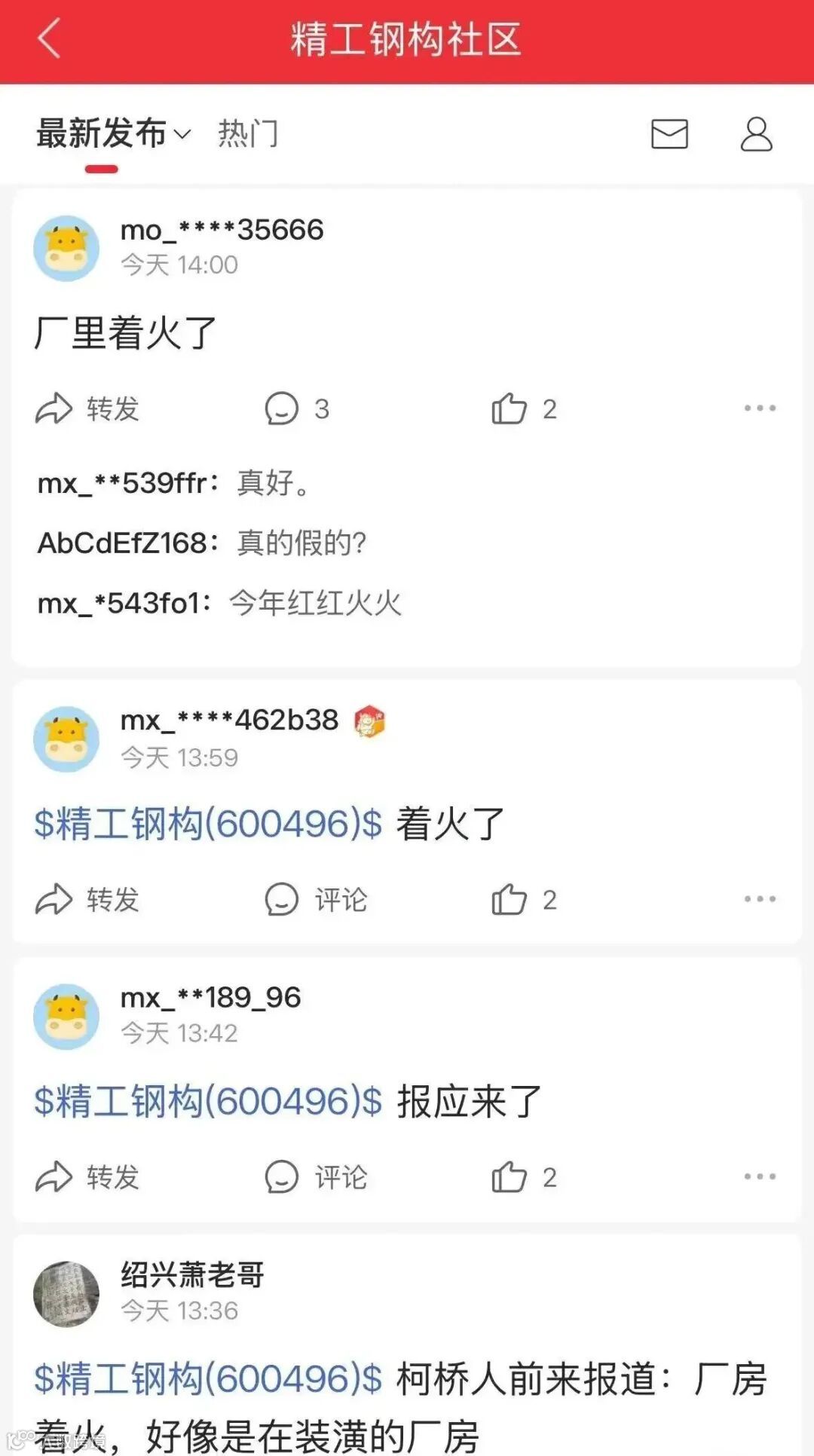This screenshot has width=814, height=1456.
Task: Tap the comment bubble on 厂里着火了 post
Action: click(281, 409)
